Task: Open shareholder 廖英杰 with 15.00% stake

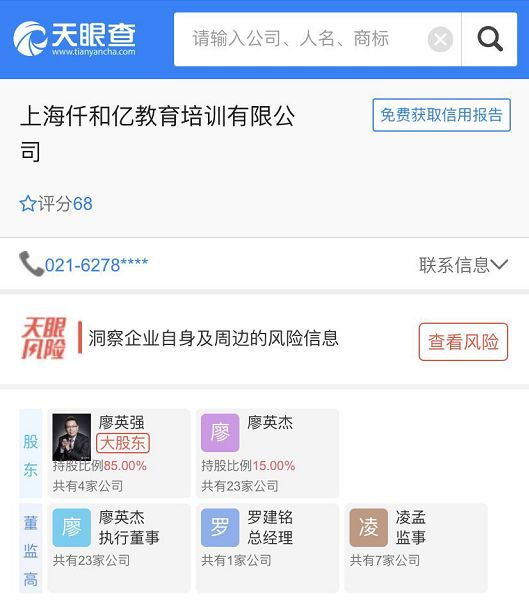Action: (267, 453)
